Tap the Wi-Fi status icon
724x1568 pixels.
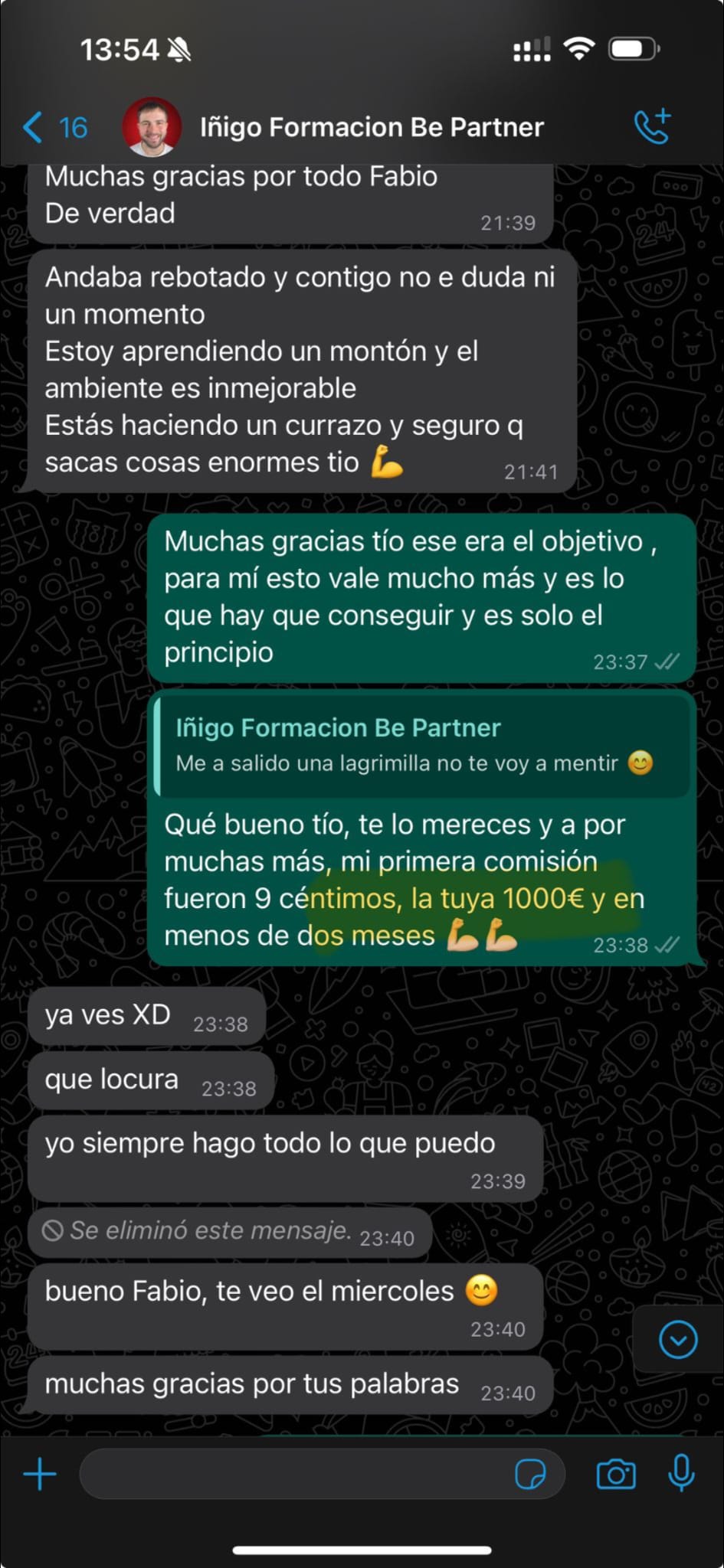point(580,47)
